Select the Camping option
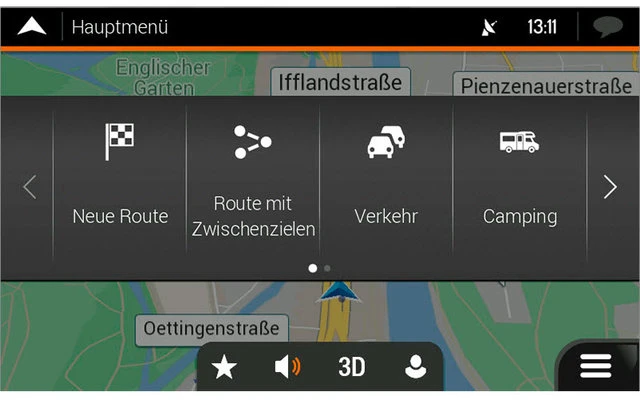 [519, 178]
